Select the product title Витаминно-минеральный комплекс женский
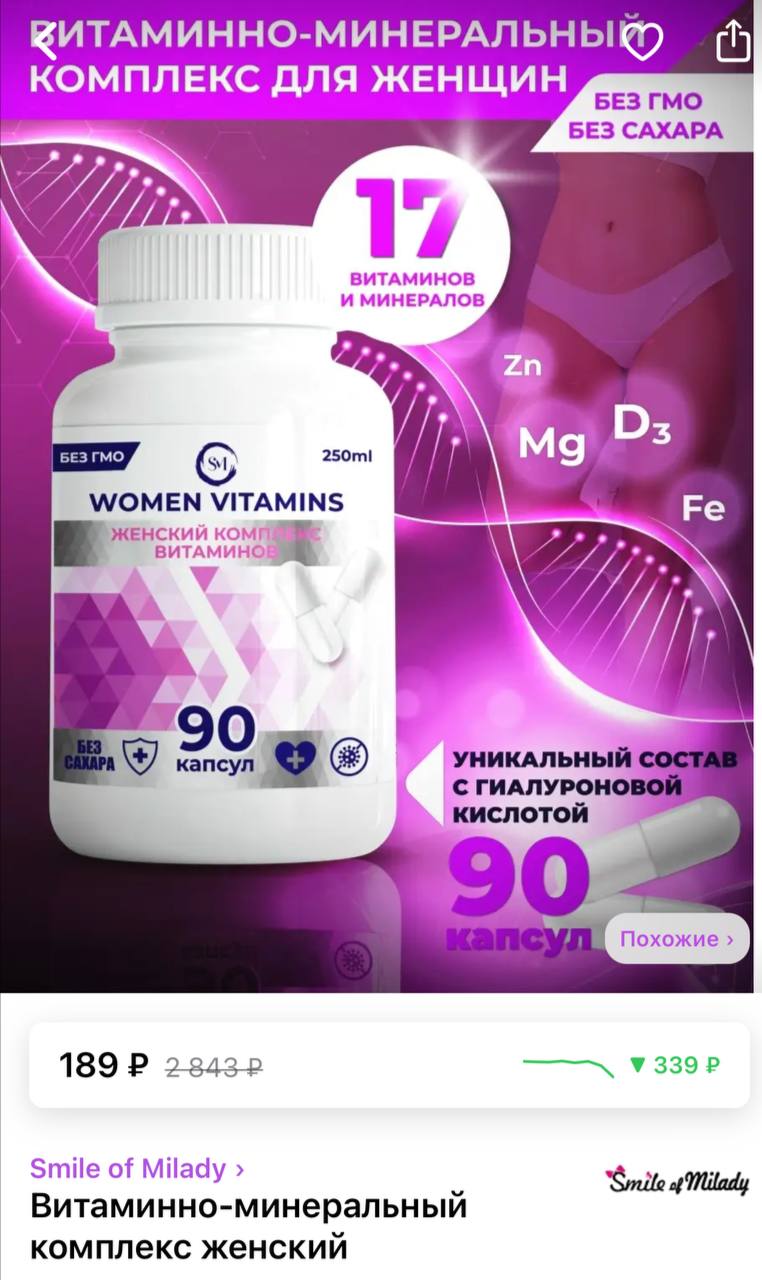Image resolution: width=762 pixels, height=1280 pixels. pyautogui.click(x=247, y=1232)
